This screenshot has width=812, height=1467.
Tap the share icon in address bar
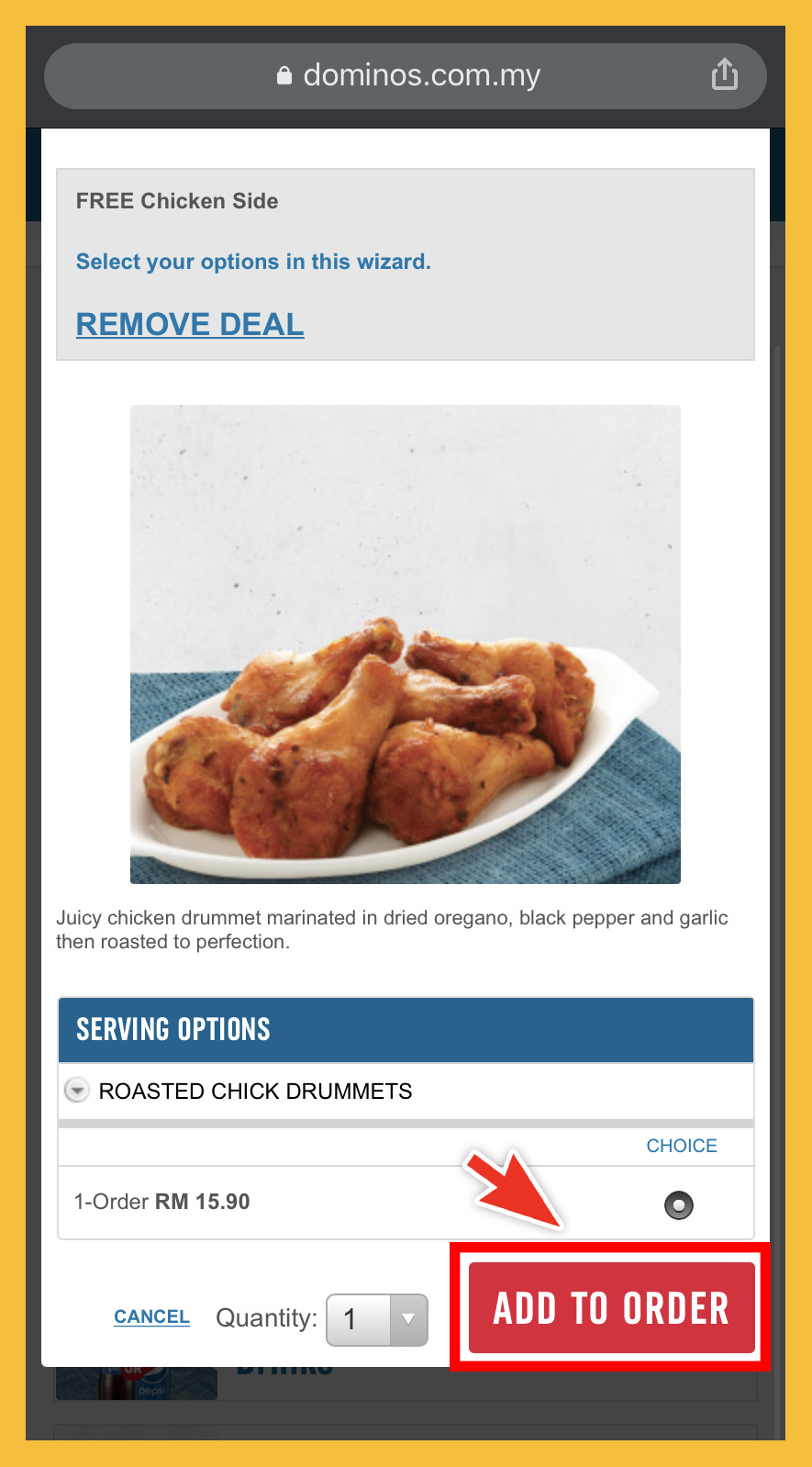point(724,74)
